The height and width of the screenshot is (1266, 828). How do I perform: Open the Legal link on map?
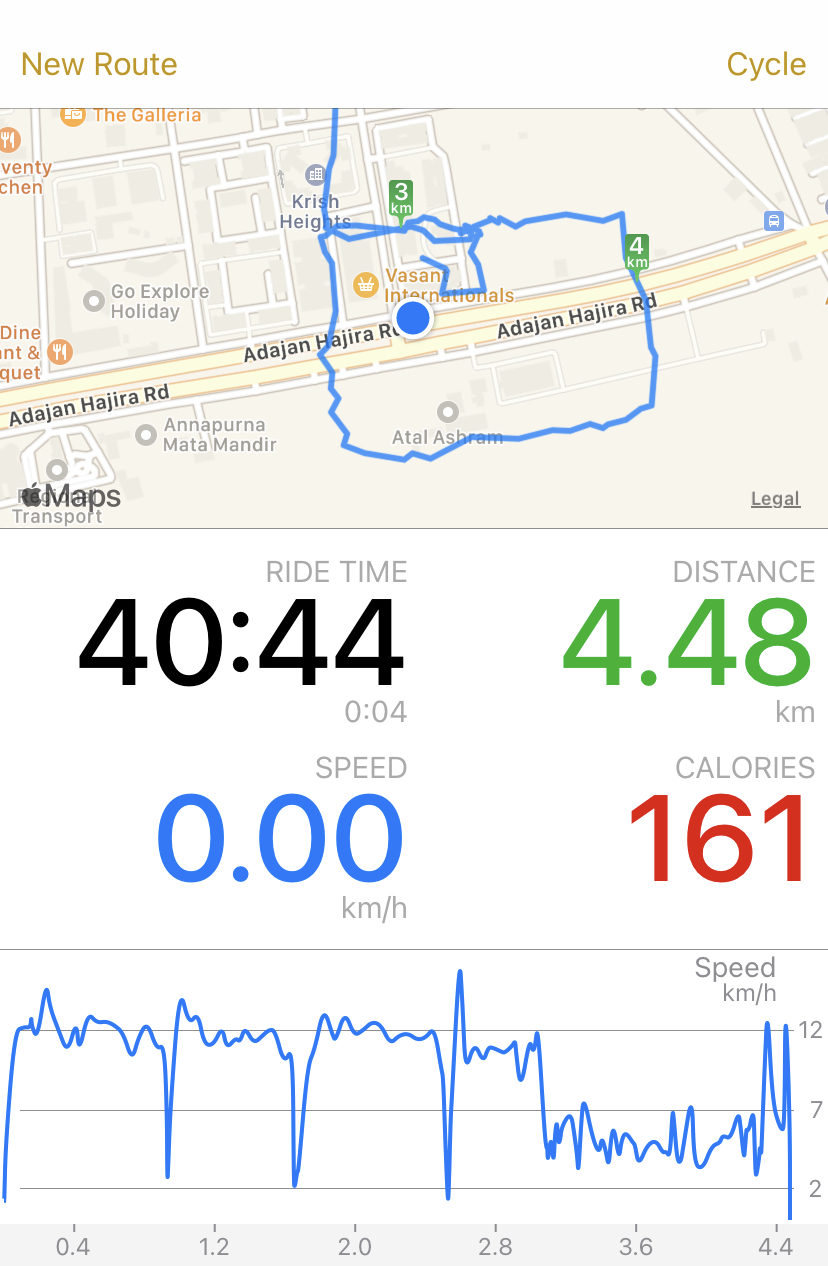pos(775,499)
